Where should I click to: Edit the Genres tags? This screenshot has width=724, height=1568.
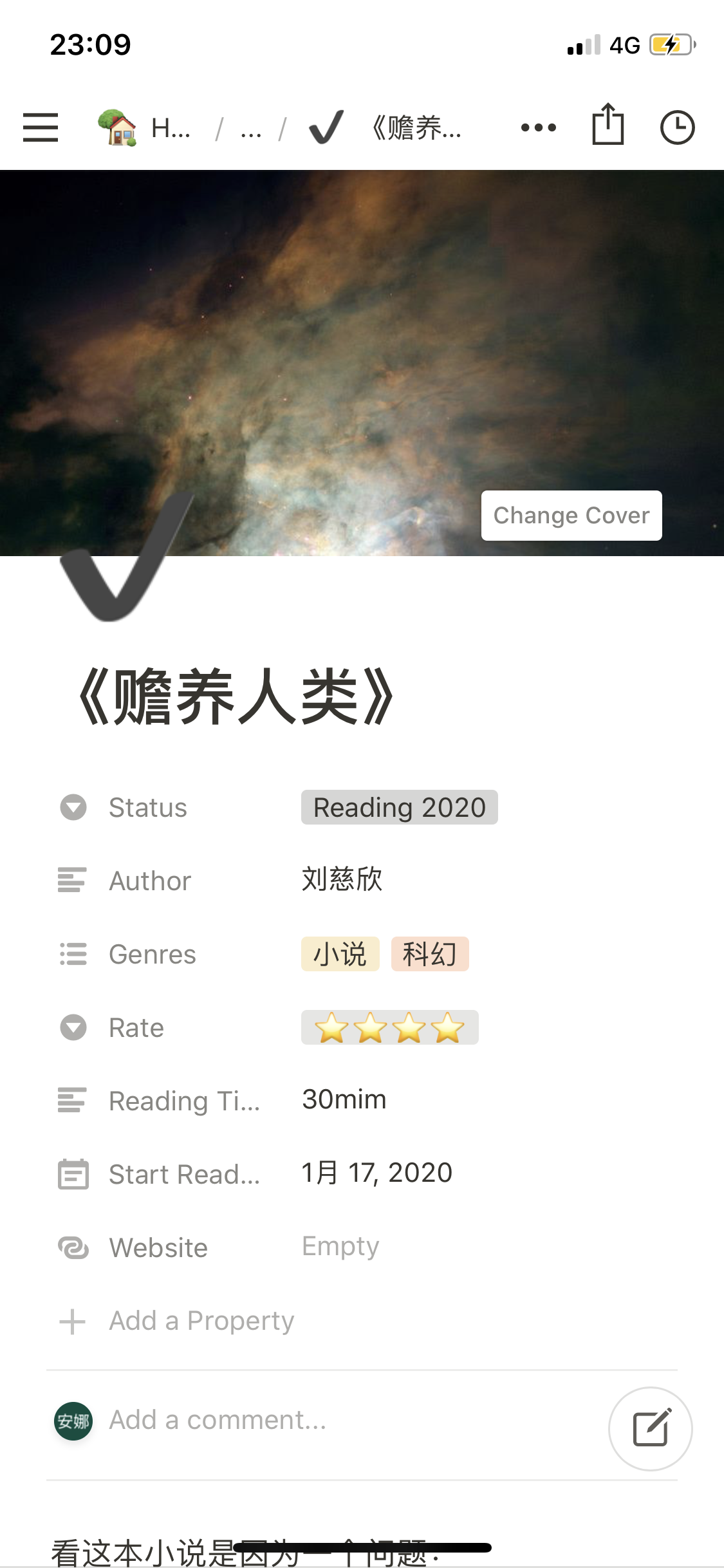point(385,954)
